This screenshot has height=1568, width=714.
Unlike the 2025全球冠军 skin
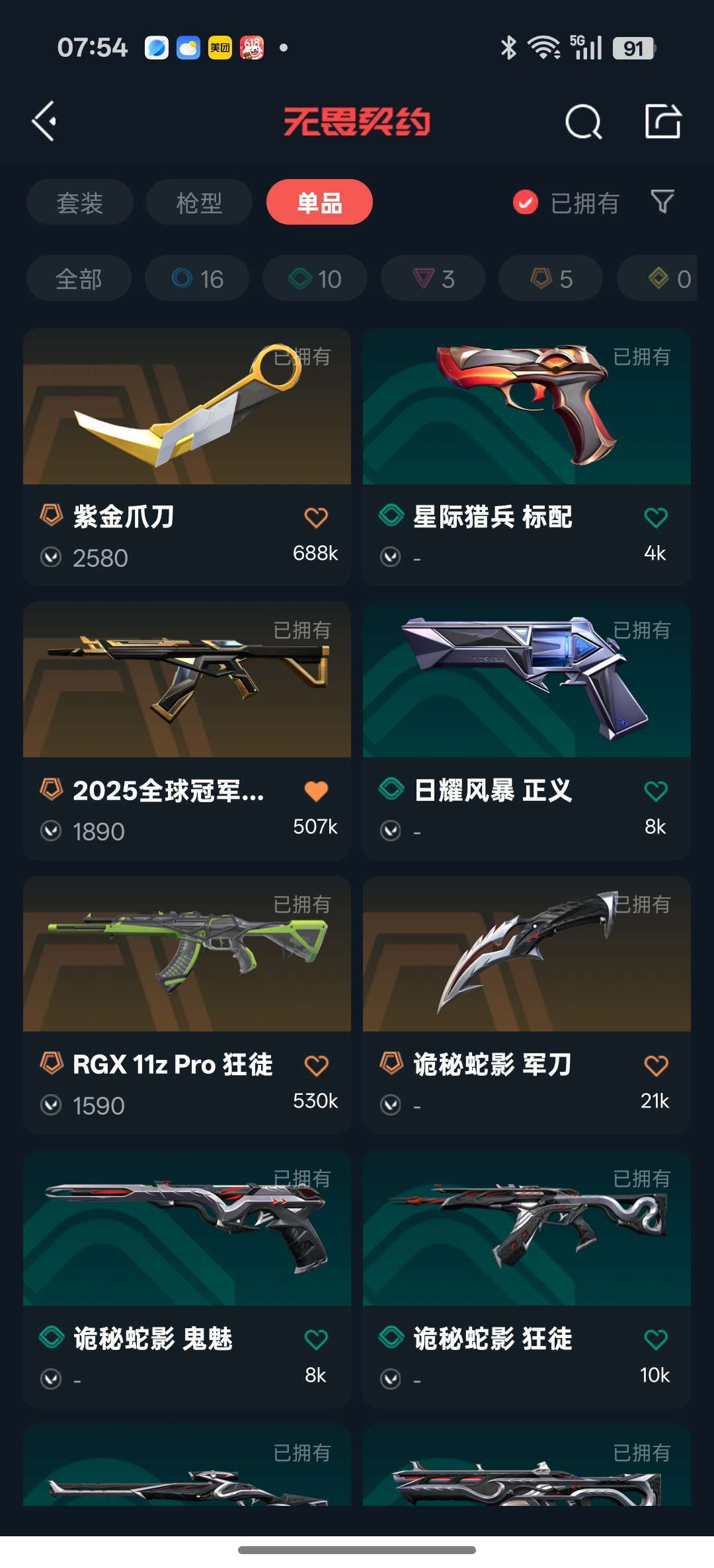[x=316, y=791]
